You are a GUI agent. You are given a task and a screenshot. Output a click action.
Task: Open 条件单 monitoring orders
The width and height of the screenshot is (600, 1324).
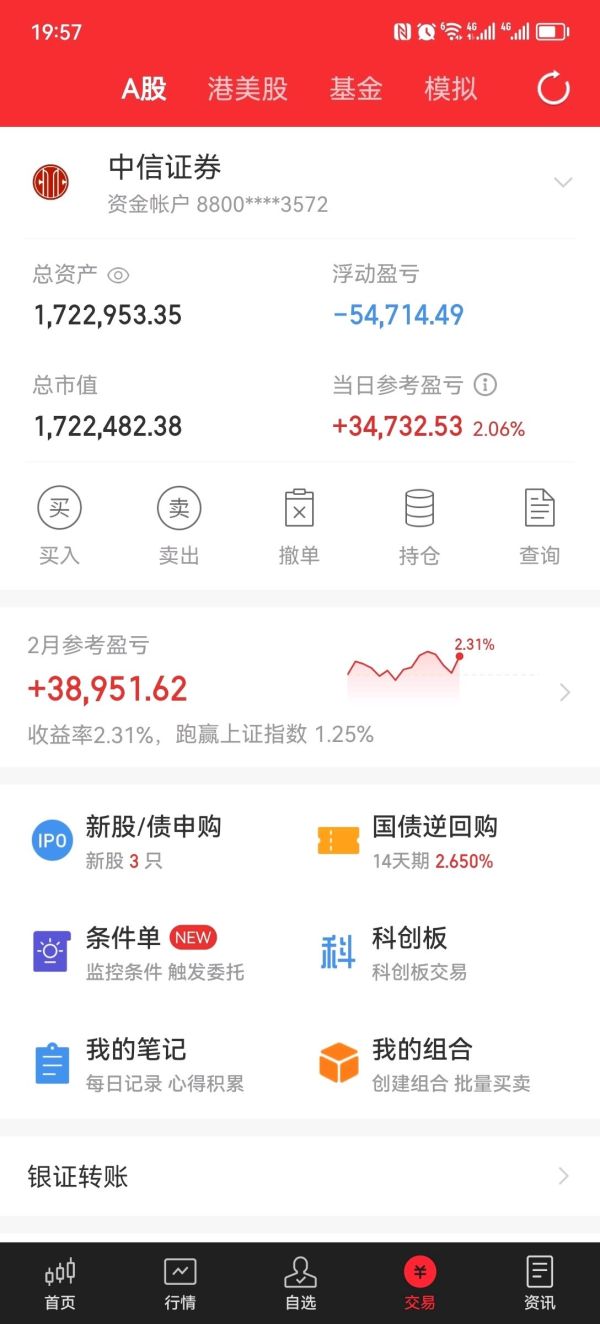pos(138,953)
